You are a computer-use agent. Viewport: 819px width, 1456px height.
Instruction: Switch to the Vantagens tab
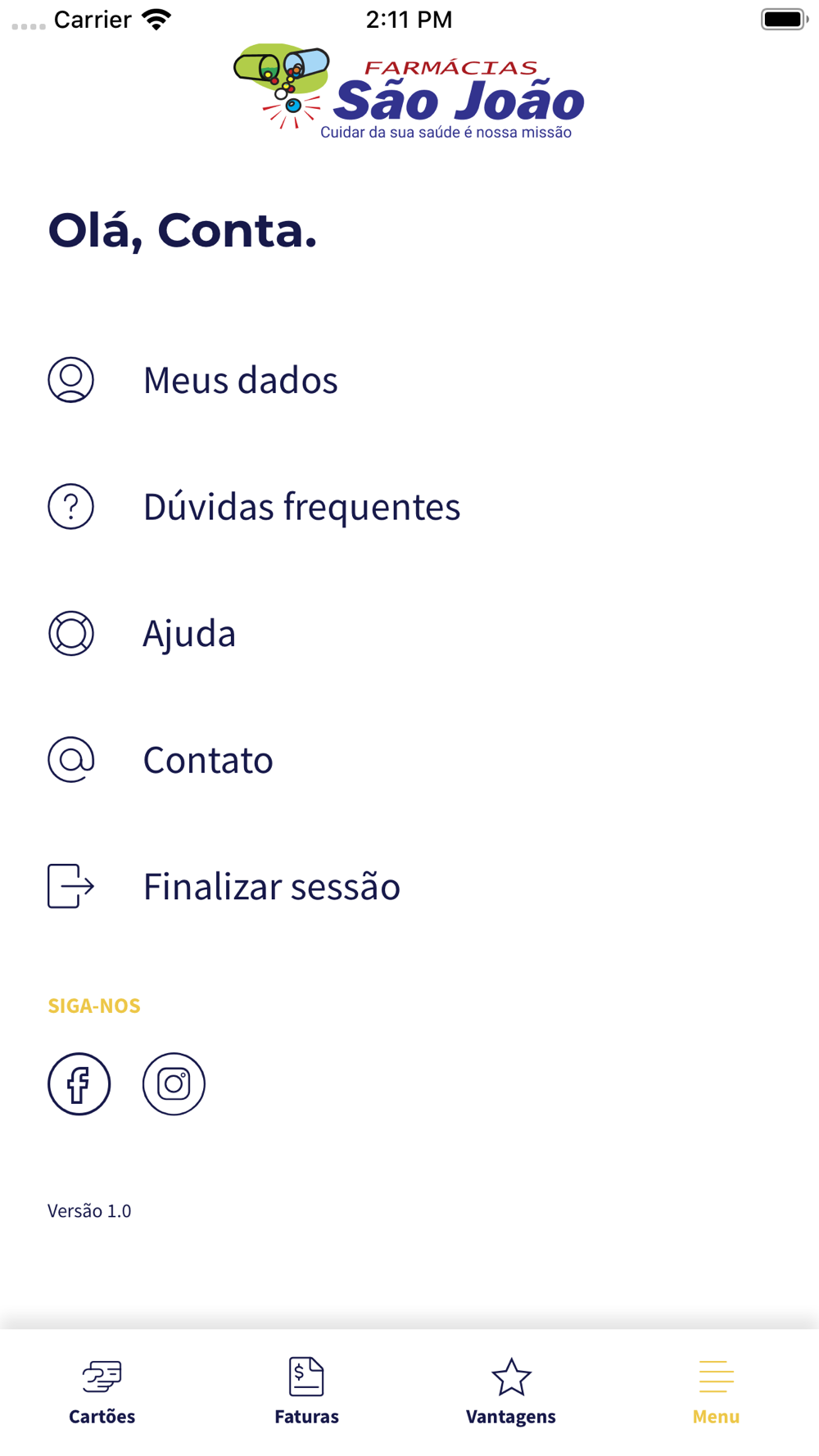pyautogui.click(x=511, y=1392)
